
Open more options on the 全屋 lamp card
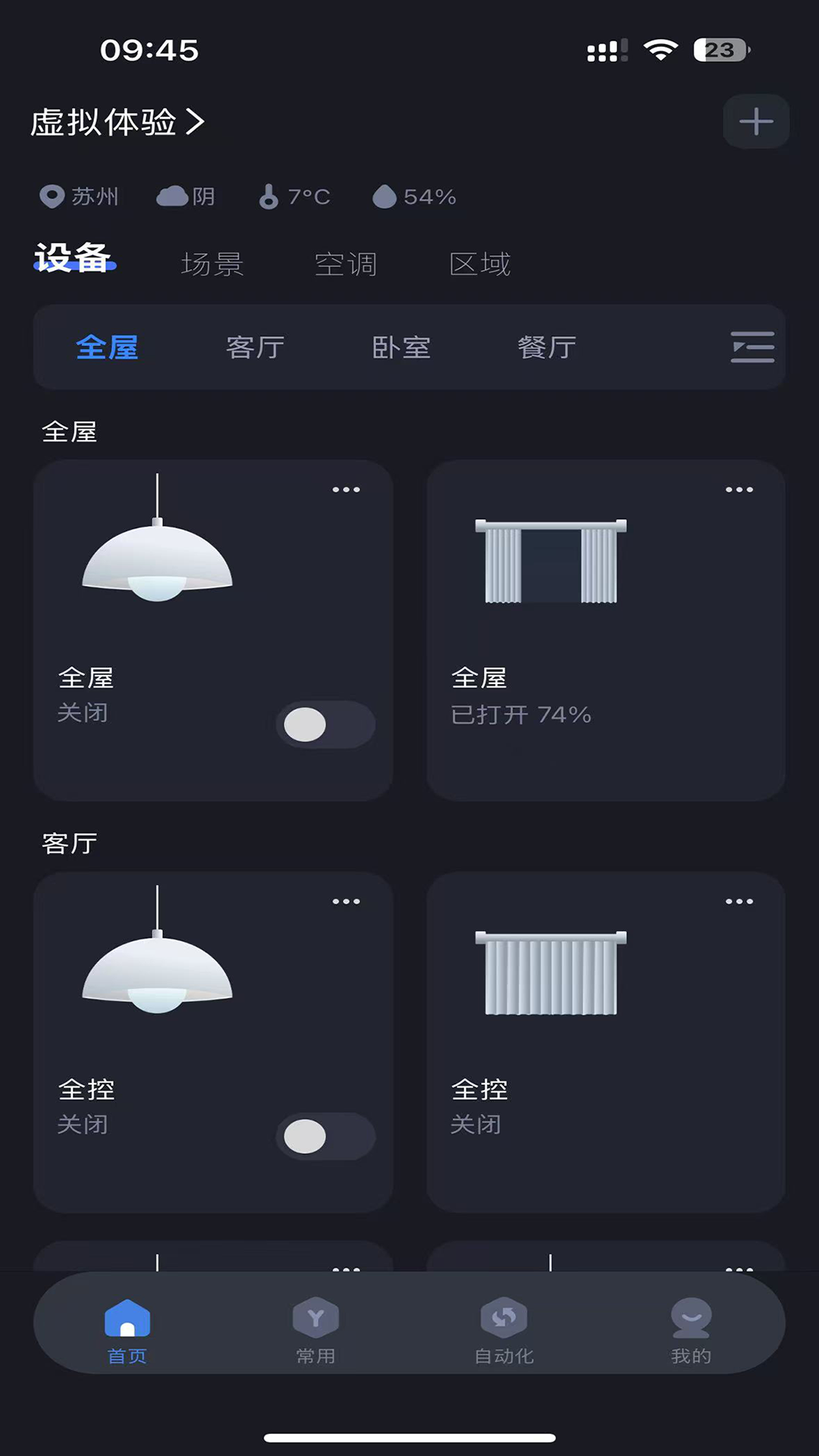346,489
